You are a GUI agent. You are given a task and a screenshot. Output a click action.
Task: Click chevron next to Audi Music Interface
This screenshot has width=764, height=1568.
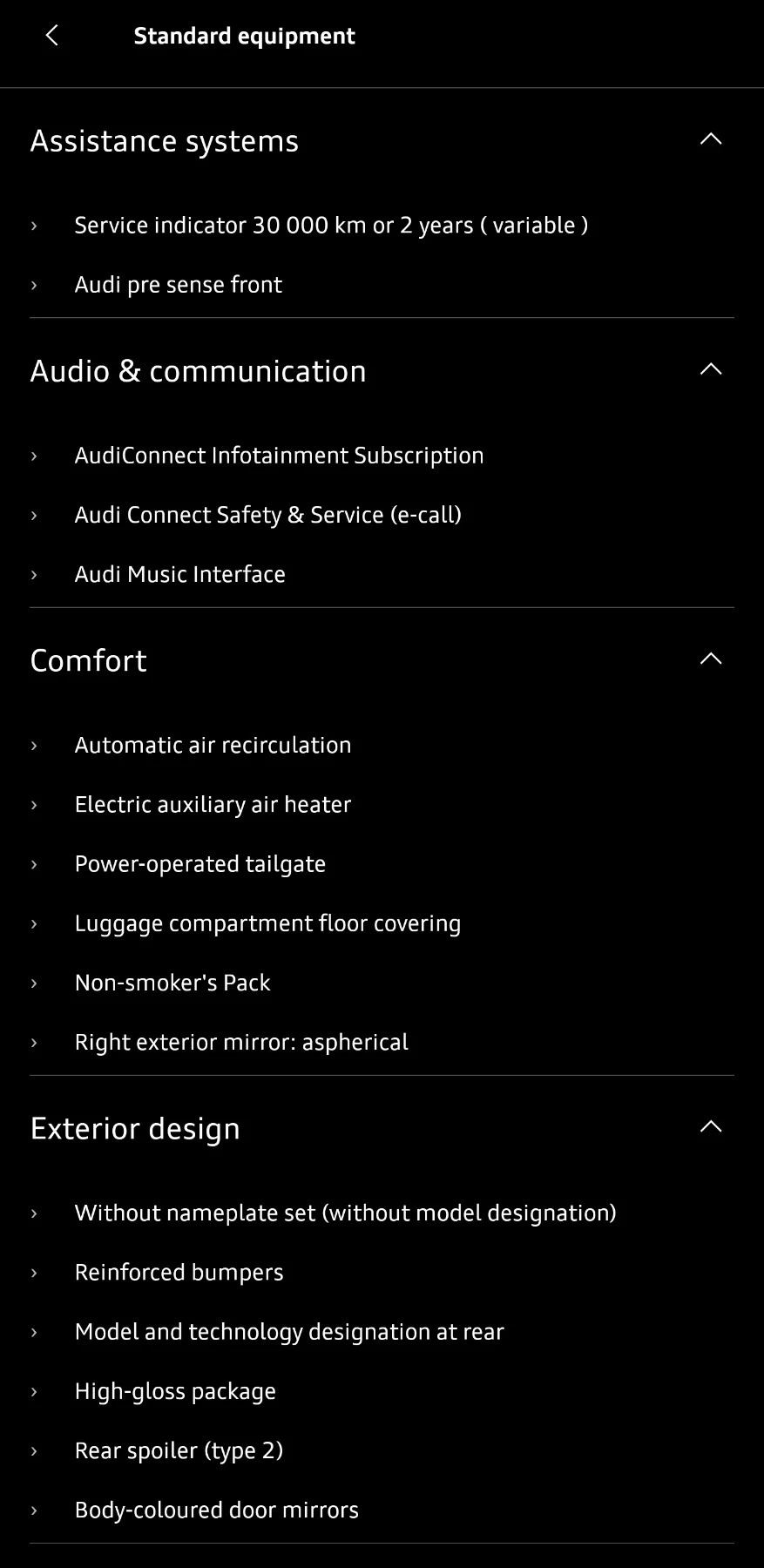pyautogui.click(x=35, y=574)
